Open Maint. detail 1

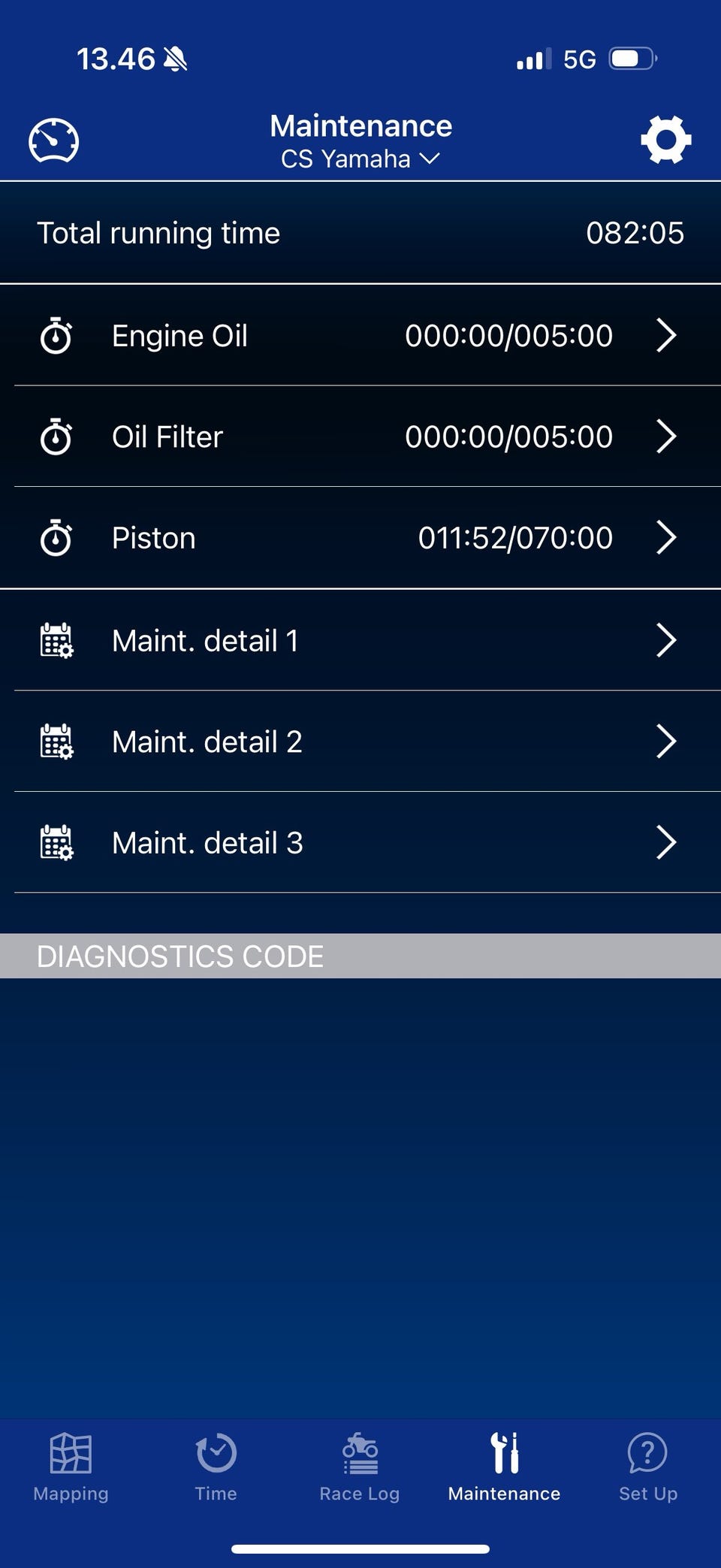[360, 641]
